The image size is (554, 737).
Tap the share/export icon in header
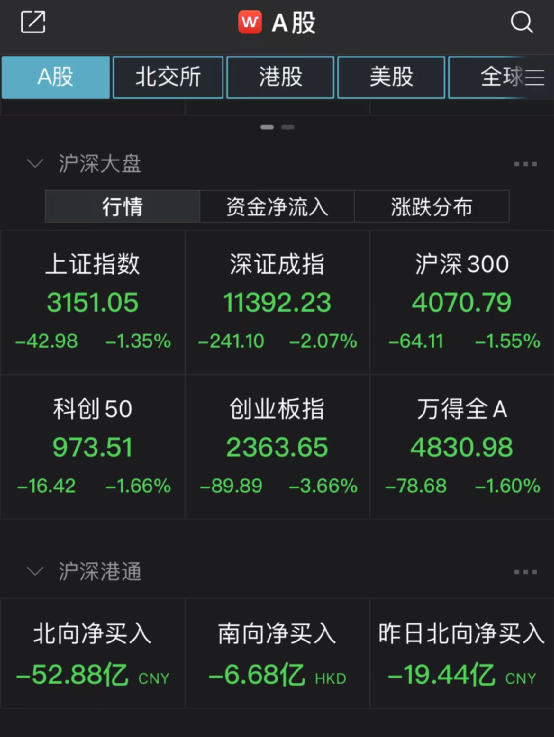click(x=33, y=22)
